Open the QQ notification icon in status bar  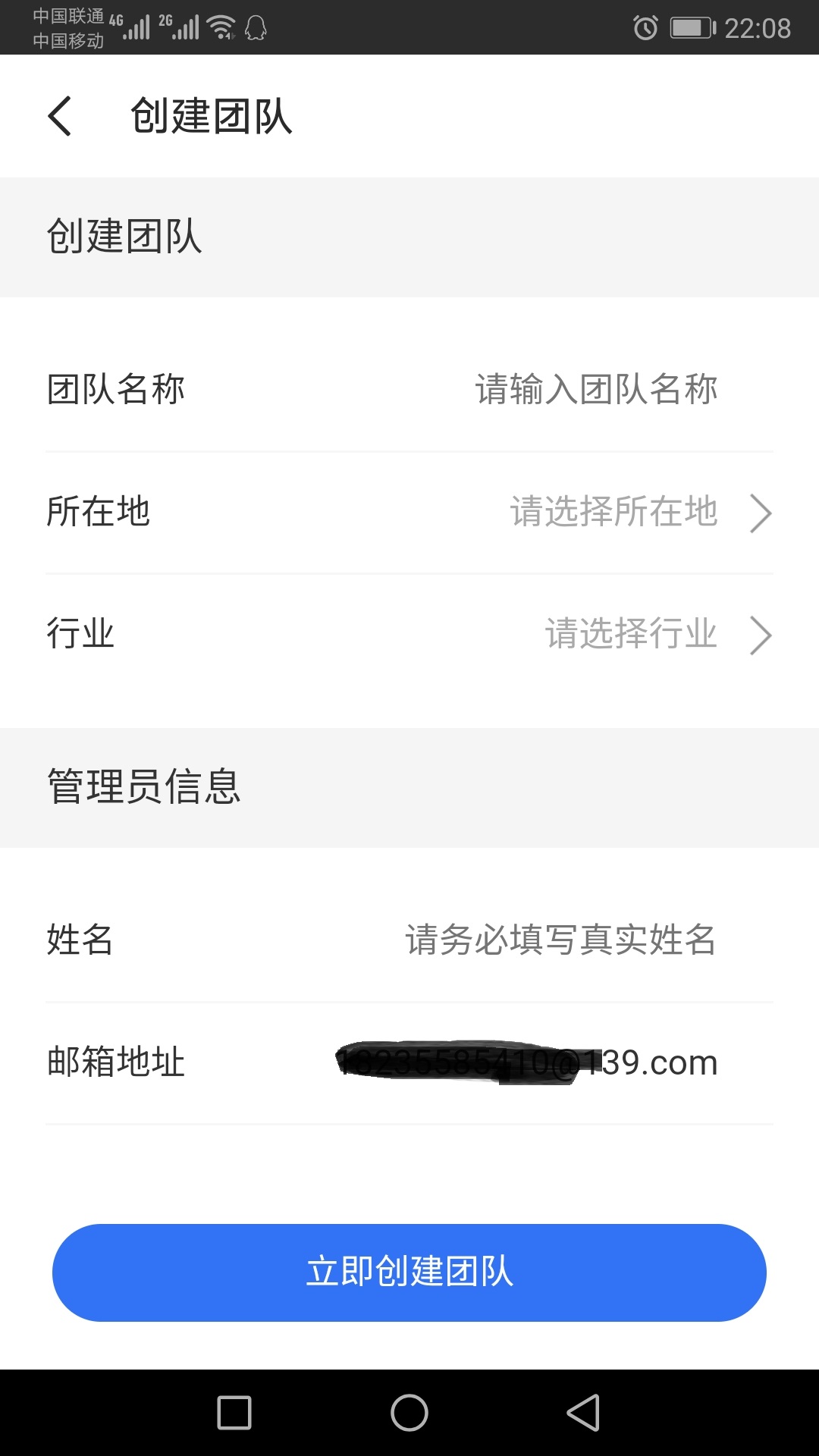coord(256,27)
